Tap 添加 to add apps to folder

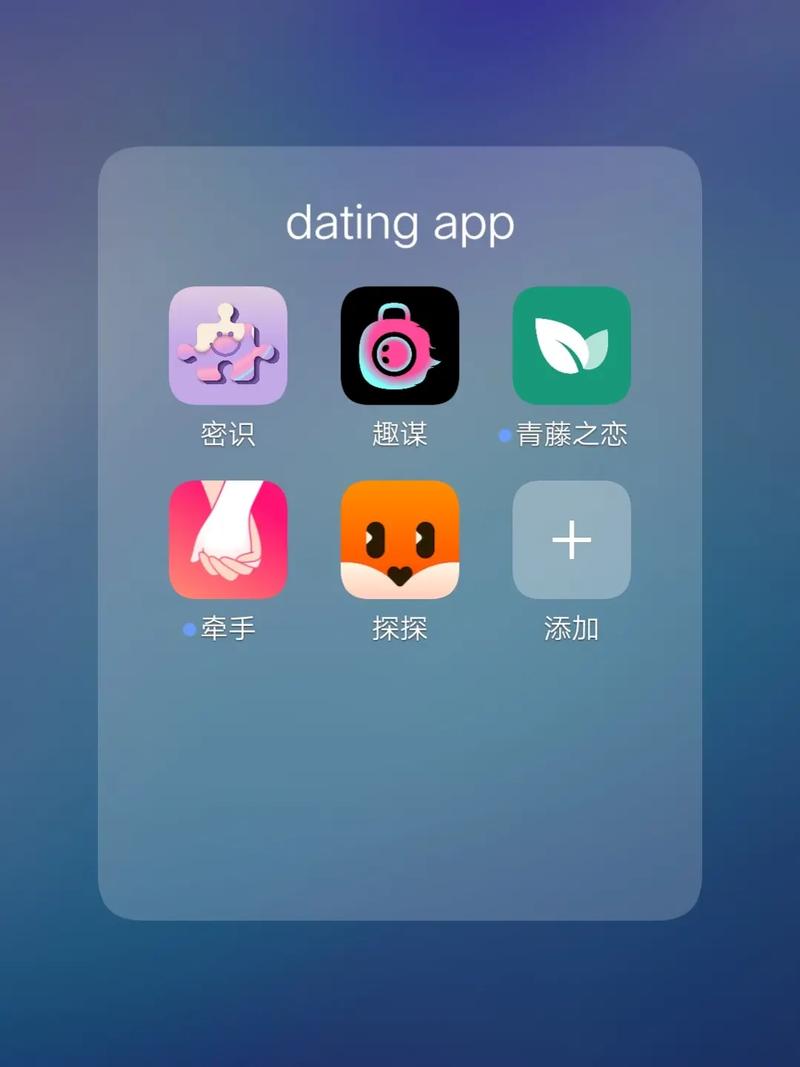(571, 540)
